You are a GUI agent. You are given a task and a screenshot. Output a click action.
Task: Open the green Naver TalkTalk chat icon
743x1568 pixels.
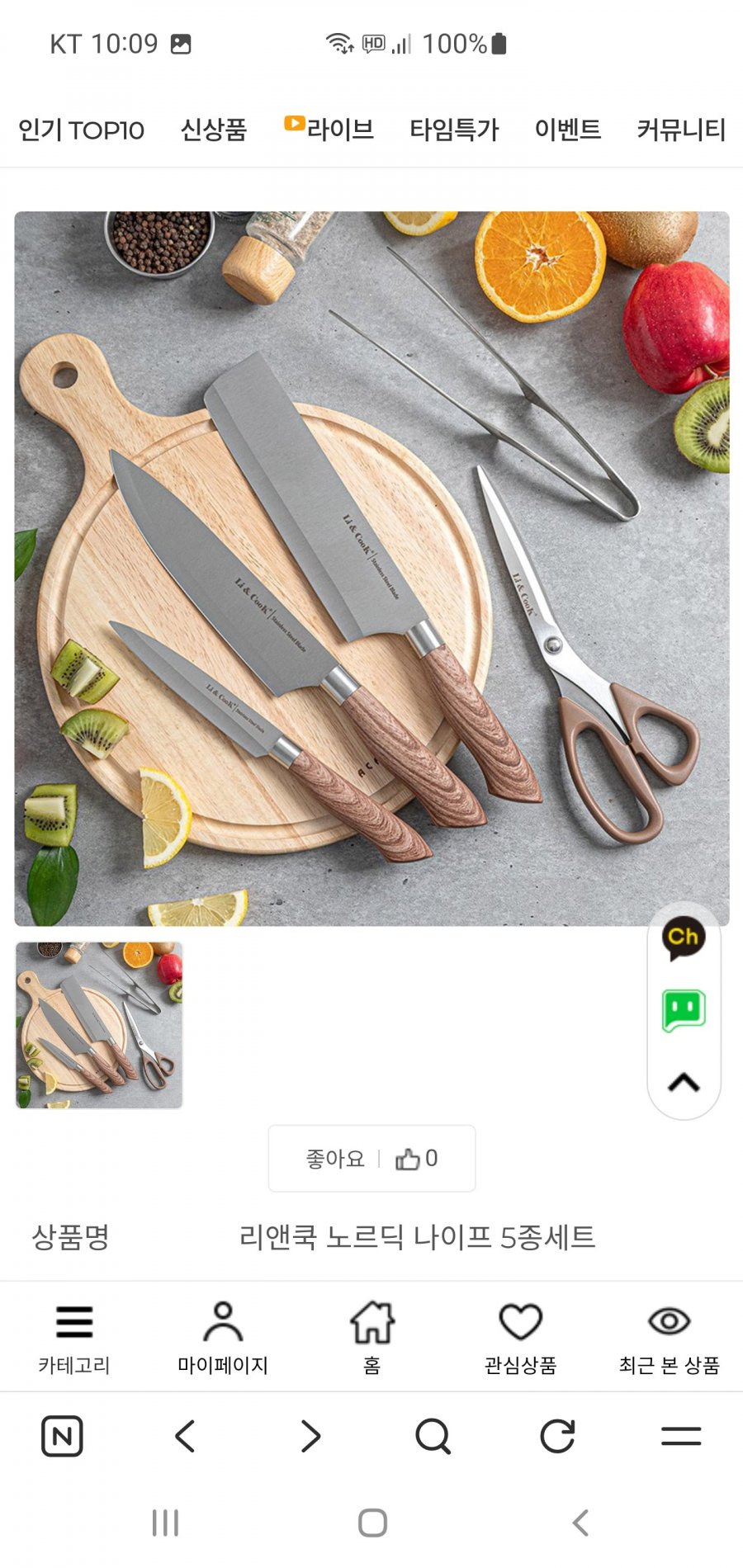tap(684, 1010)
